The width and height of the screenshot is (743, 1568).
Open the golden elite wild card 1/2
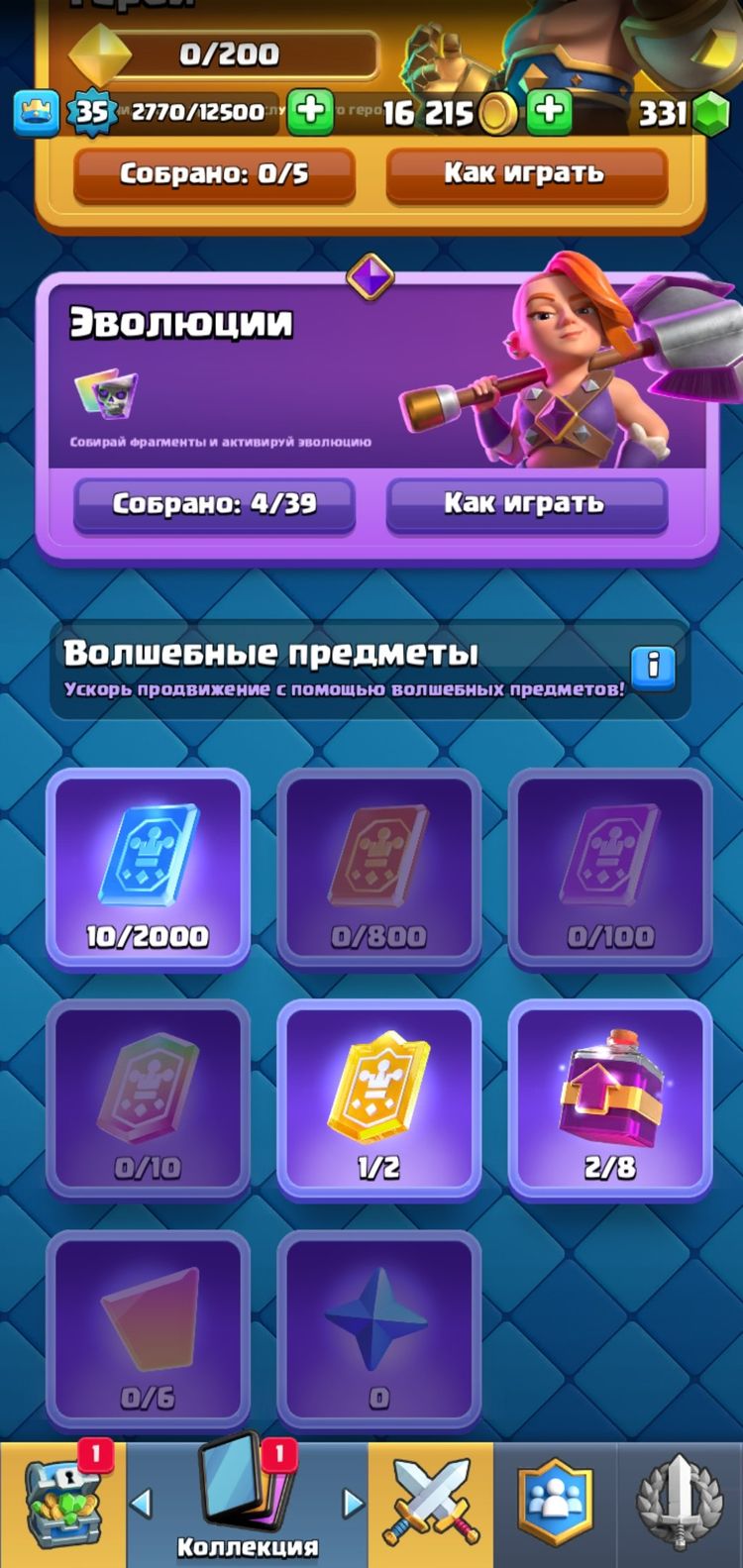378,1099
